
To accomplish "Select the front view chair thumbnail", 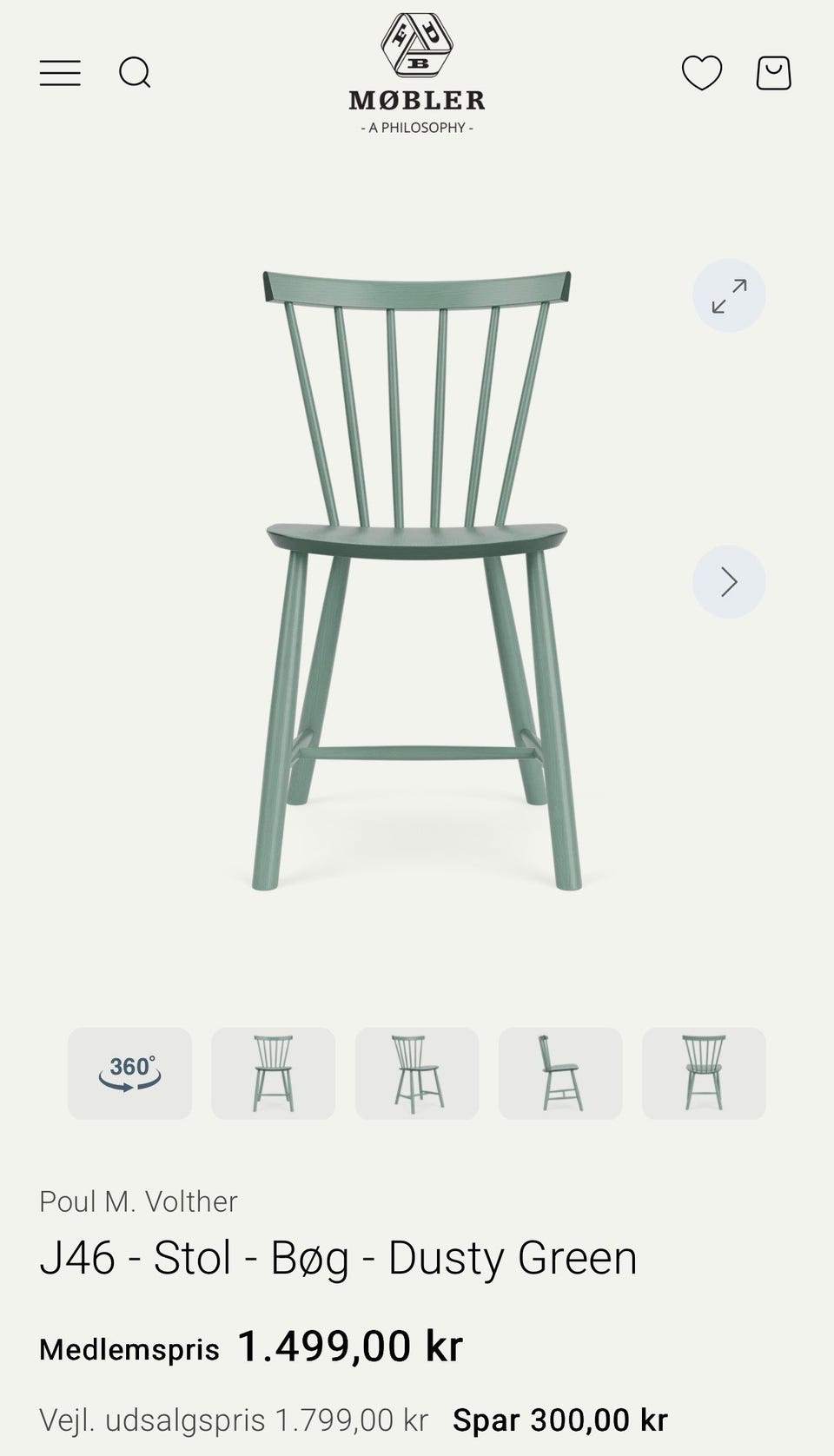I will pyautogui.click(x=273, y=1073).
